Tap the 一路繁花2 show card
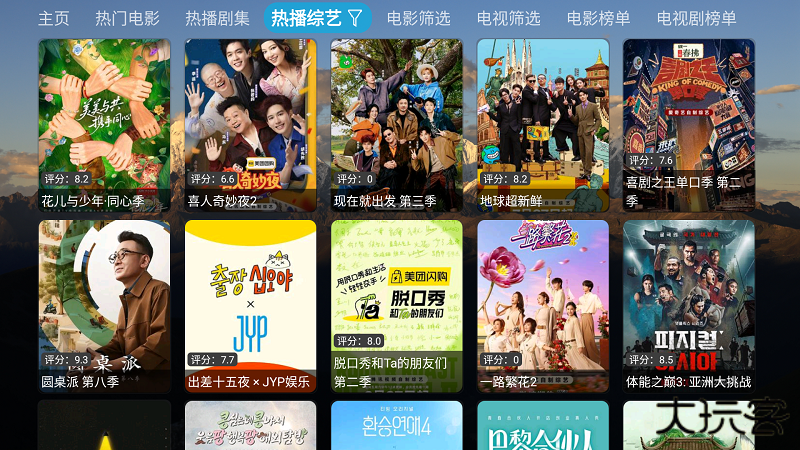Image resolution: width=800 pixels, height=450 pixels. click(x=542, y=305)
